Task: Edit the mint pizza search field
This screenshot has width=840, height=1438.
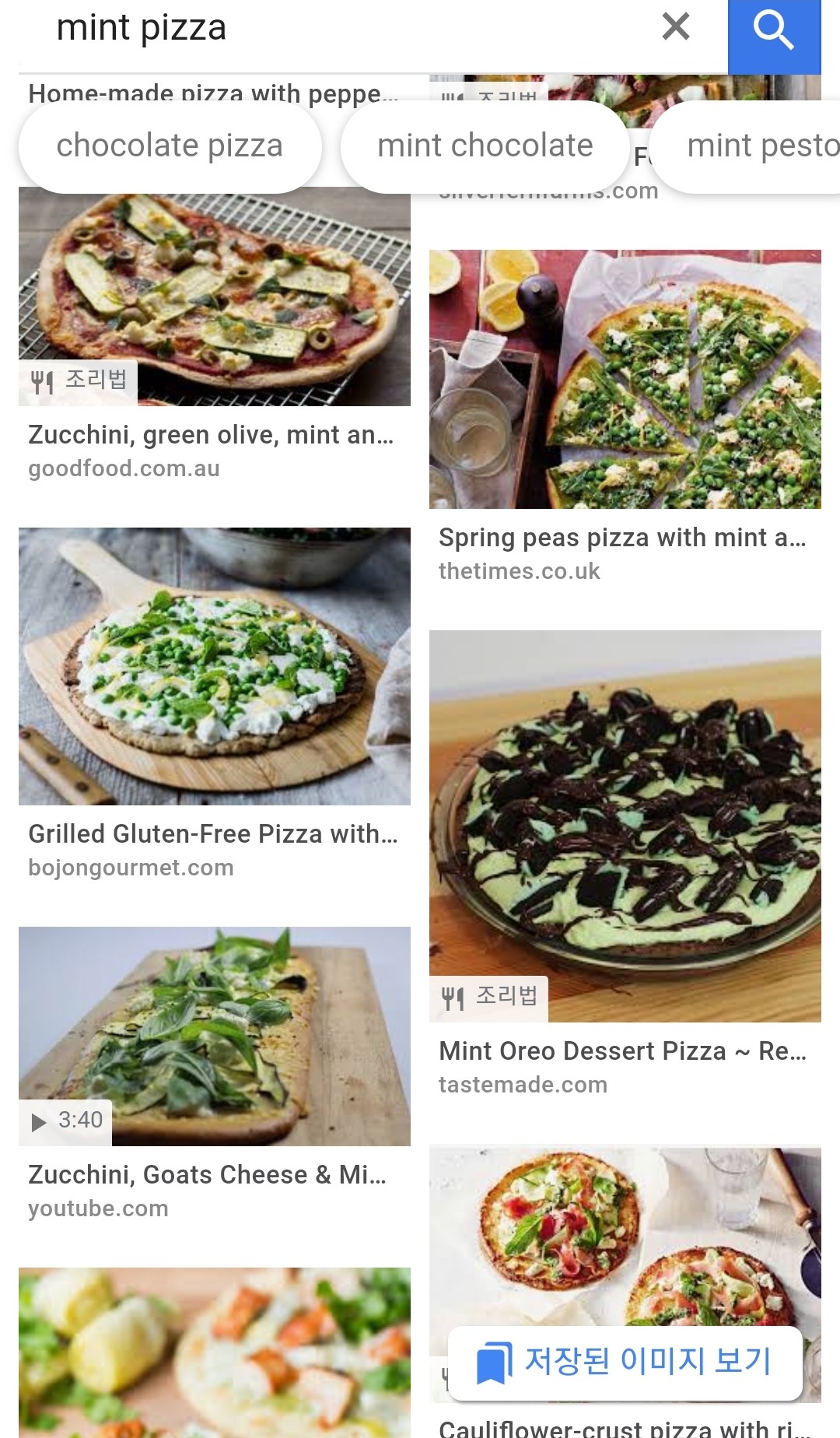Action: pos(311,29)
